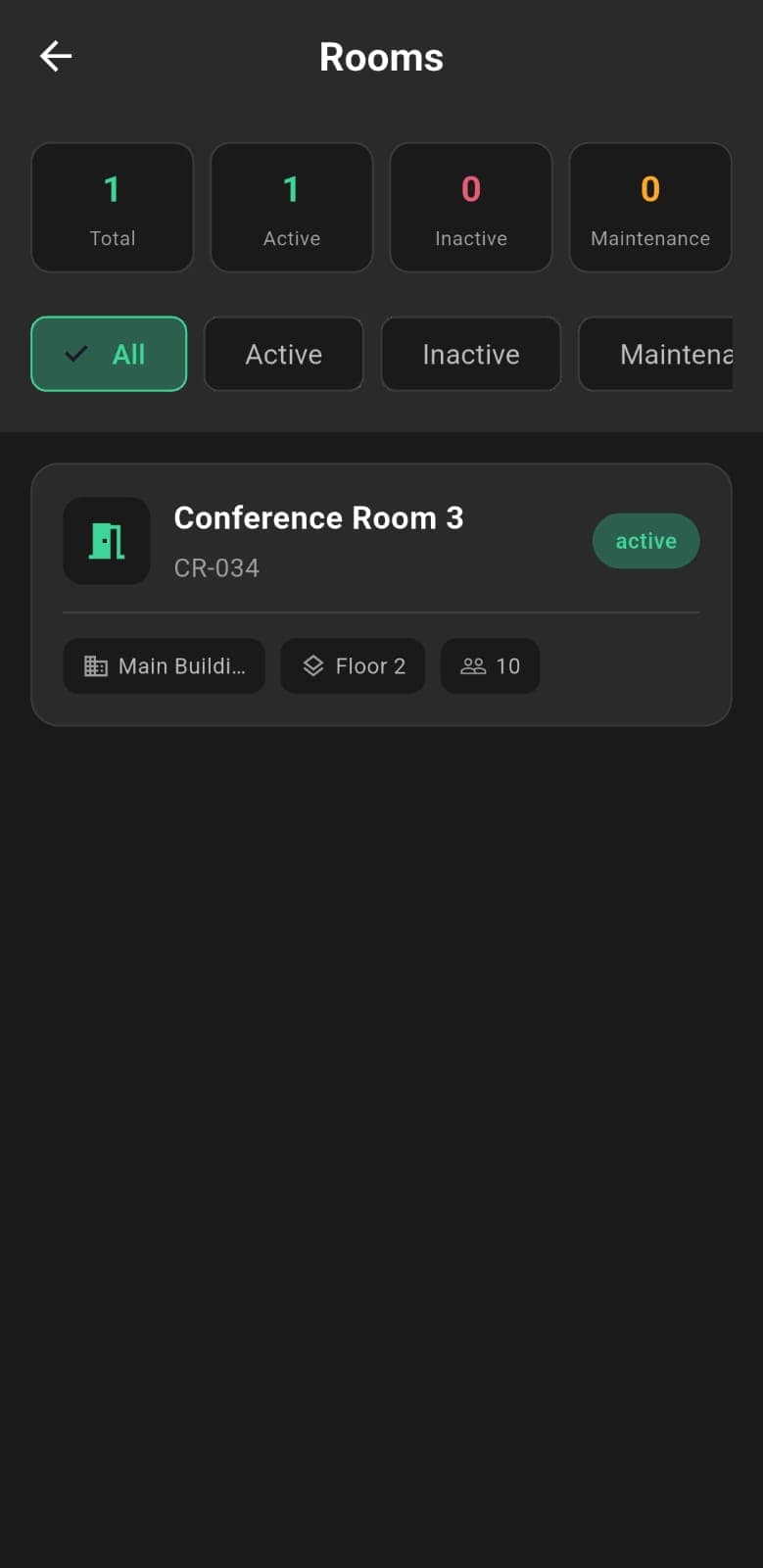
Task: Select the room code CR-034 text
Action: (216, 567)
